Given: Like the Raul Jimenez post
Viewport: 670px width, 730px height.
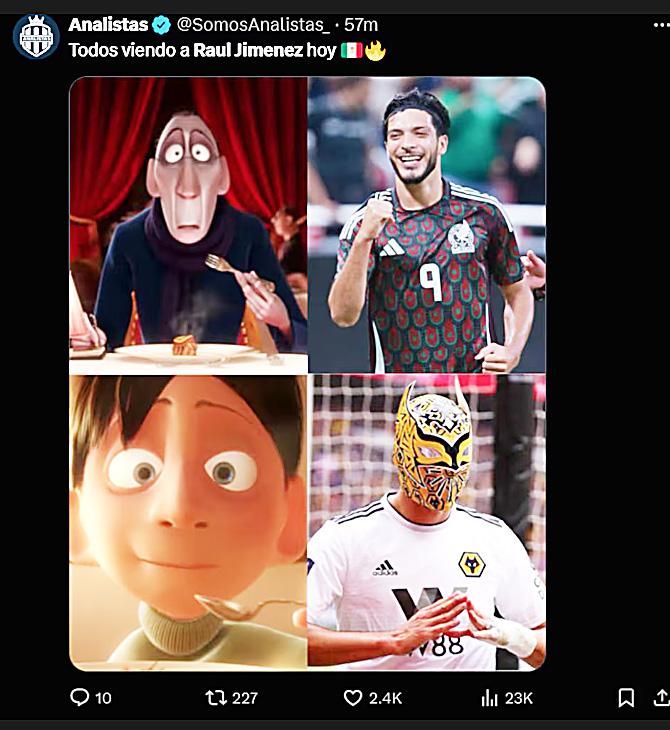Looking at the screenshot, I should click(352, 697).
